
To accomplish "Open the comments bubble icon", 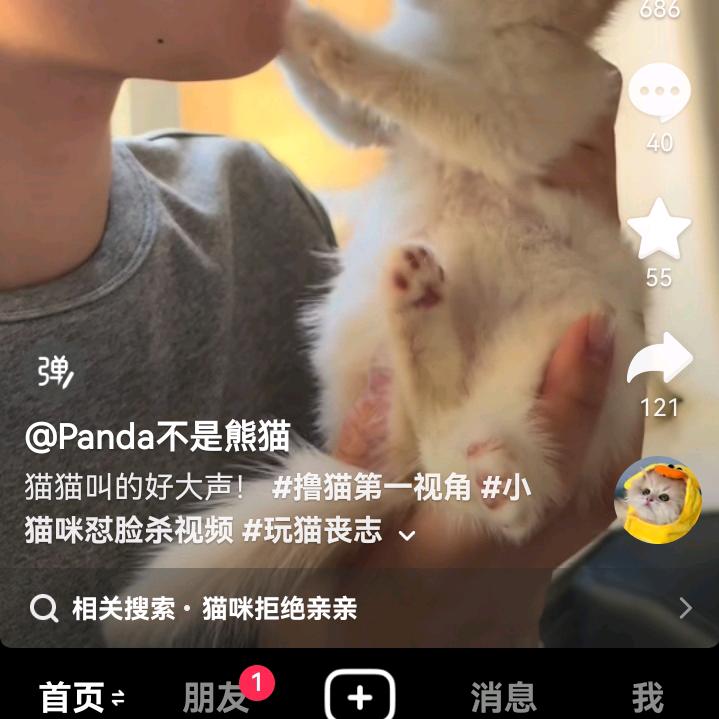I will pos(659,94).
